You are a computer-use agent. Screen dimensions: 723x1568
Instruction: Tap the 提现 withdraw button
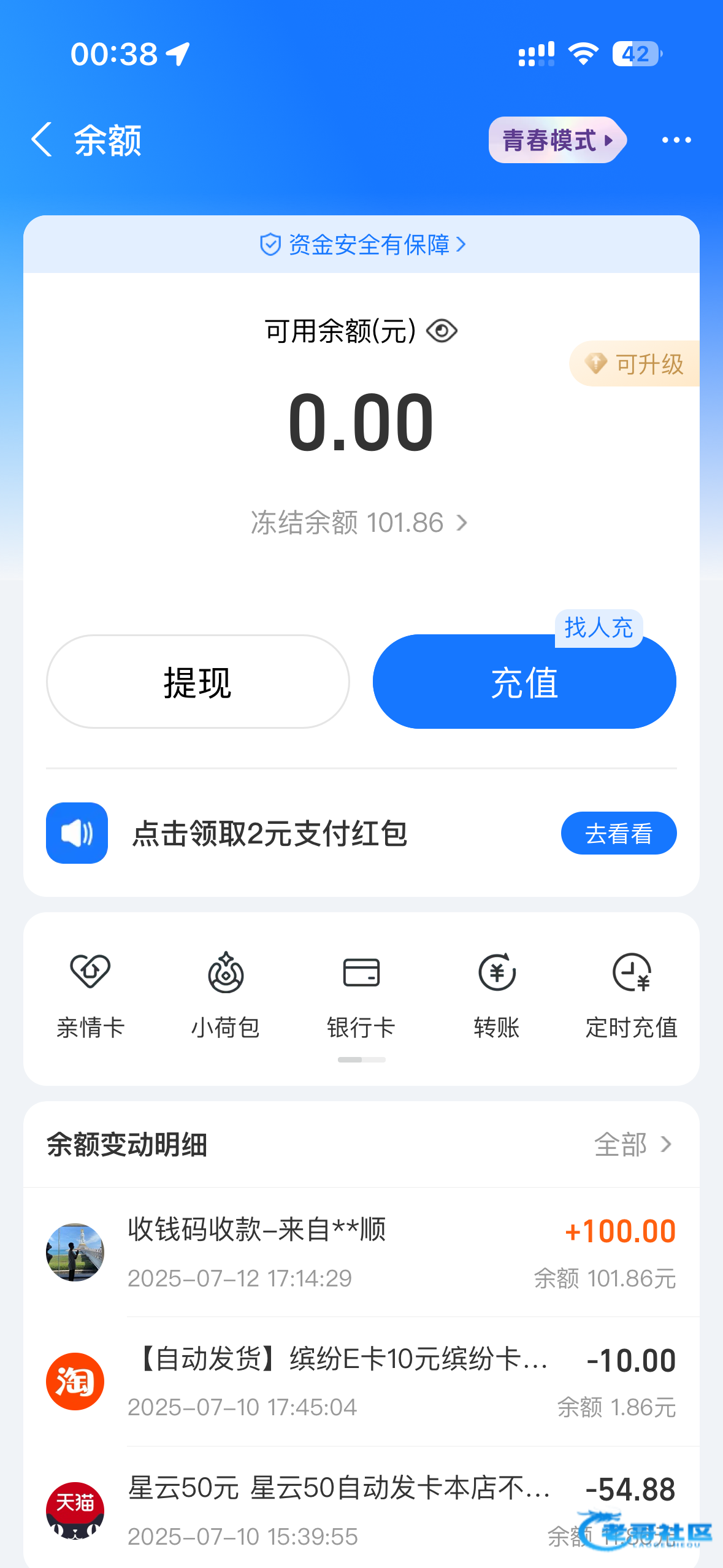coord(197,682)
